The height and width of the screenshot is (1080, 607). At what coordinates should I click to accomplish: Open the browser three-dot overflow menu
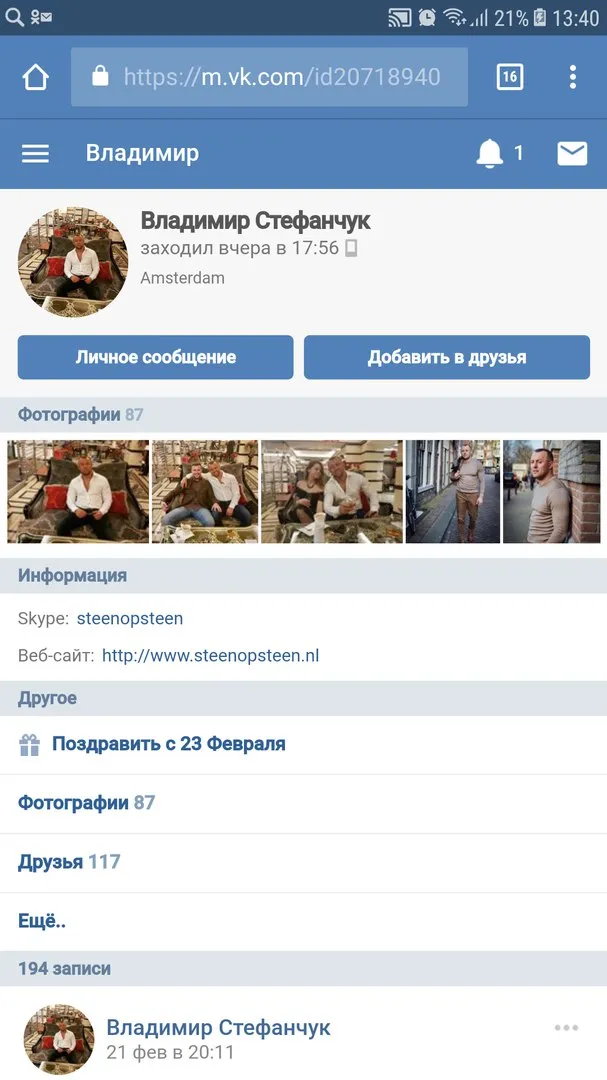573,77
